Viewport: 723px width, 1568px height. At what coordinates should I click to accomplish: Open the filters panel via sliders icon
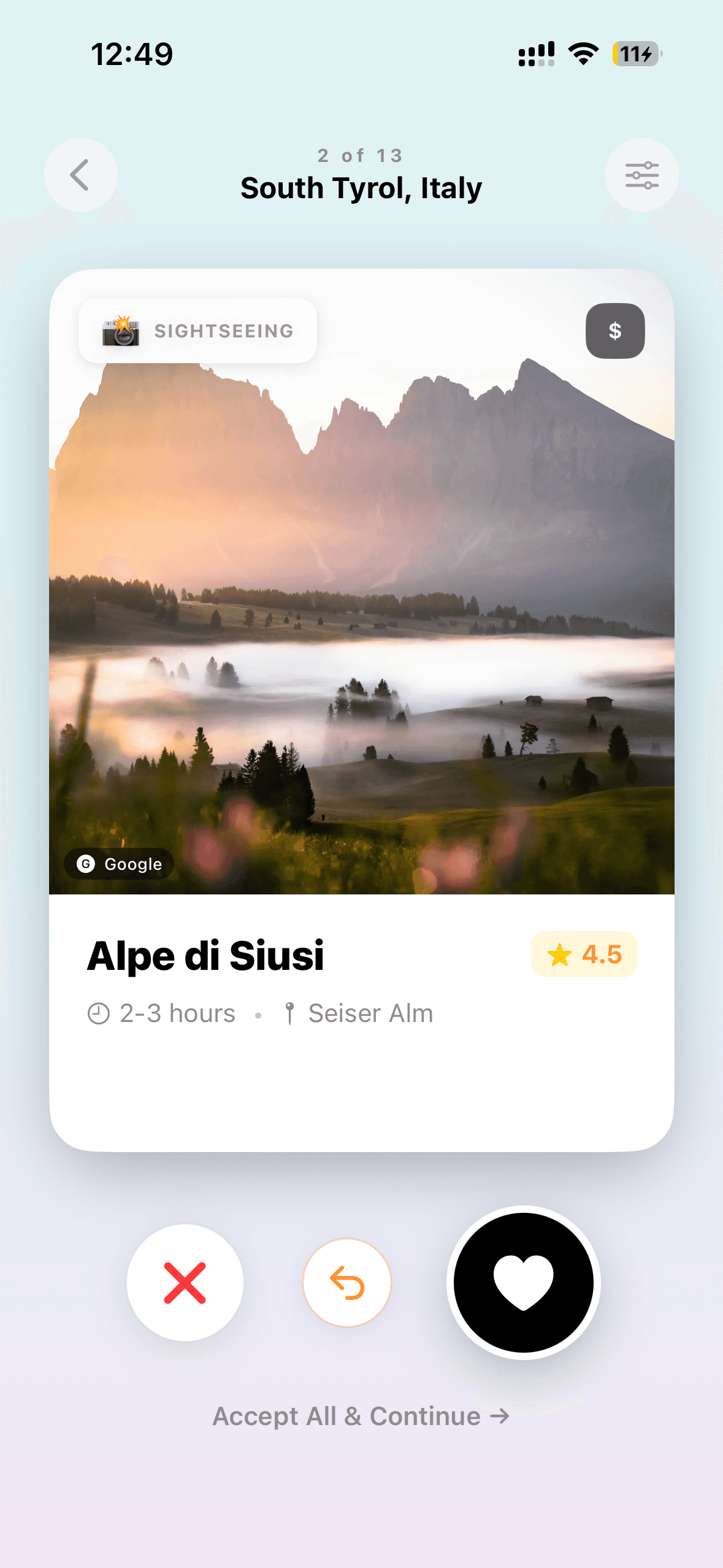click(x=641, y=174)
